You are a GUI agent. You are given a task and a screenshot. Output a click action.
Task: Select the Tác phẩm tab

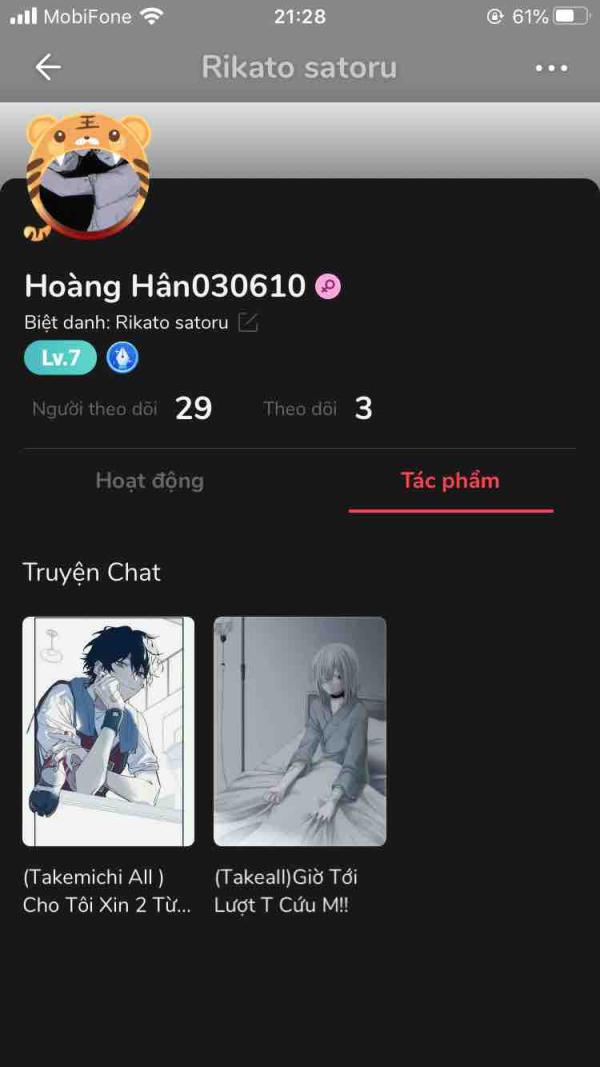coord(450,481)
